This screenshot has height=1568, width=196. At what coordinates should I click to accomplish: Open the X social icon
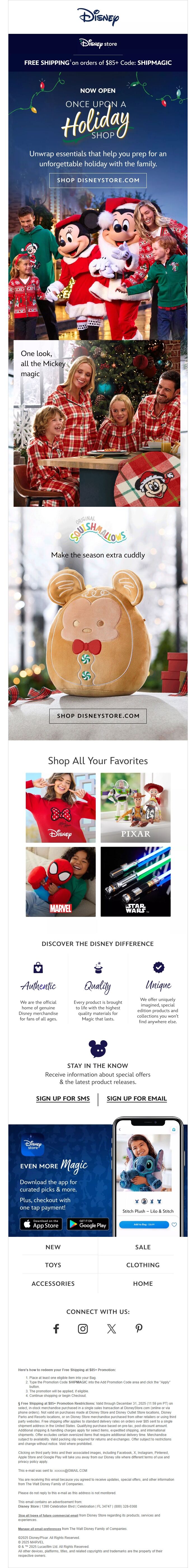111,1329
